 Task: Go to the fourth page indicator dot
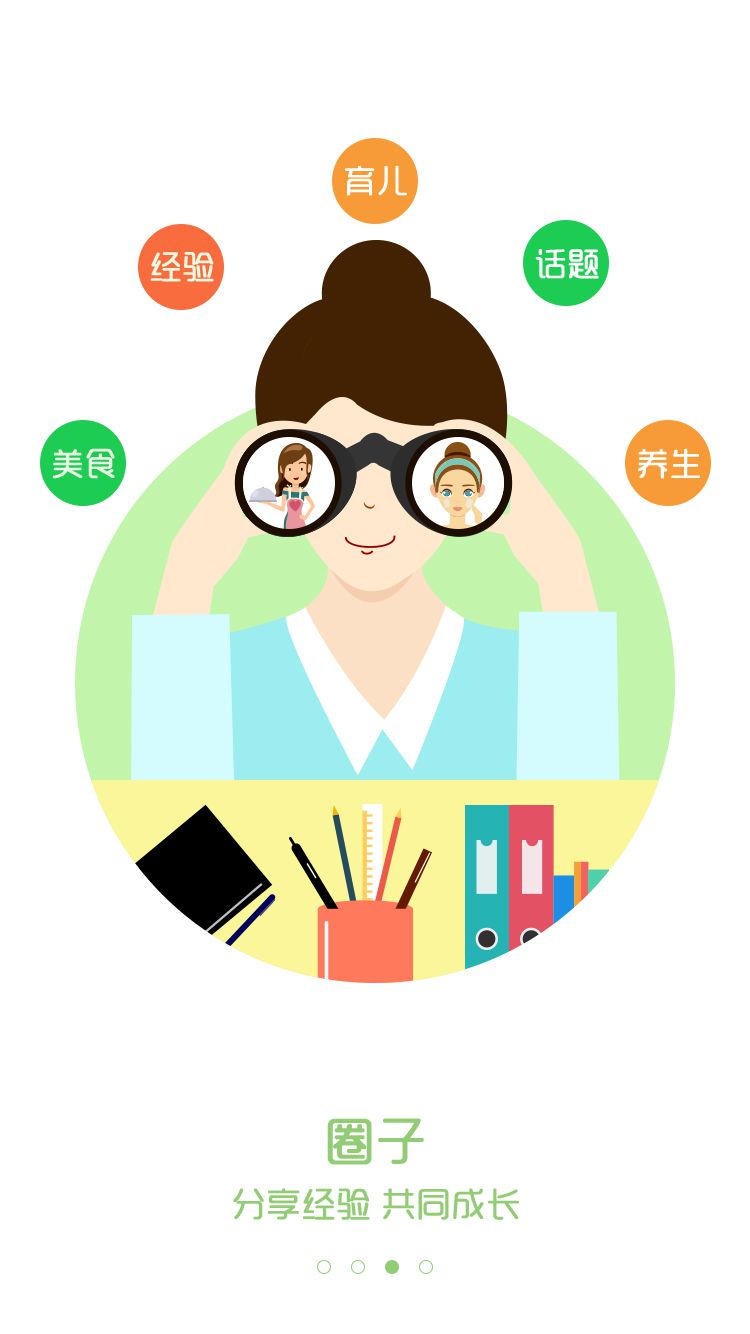coord(426,1267)
